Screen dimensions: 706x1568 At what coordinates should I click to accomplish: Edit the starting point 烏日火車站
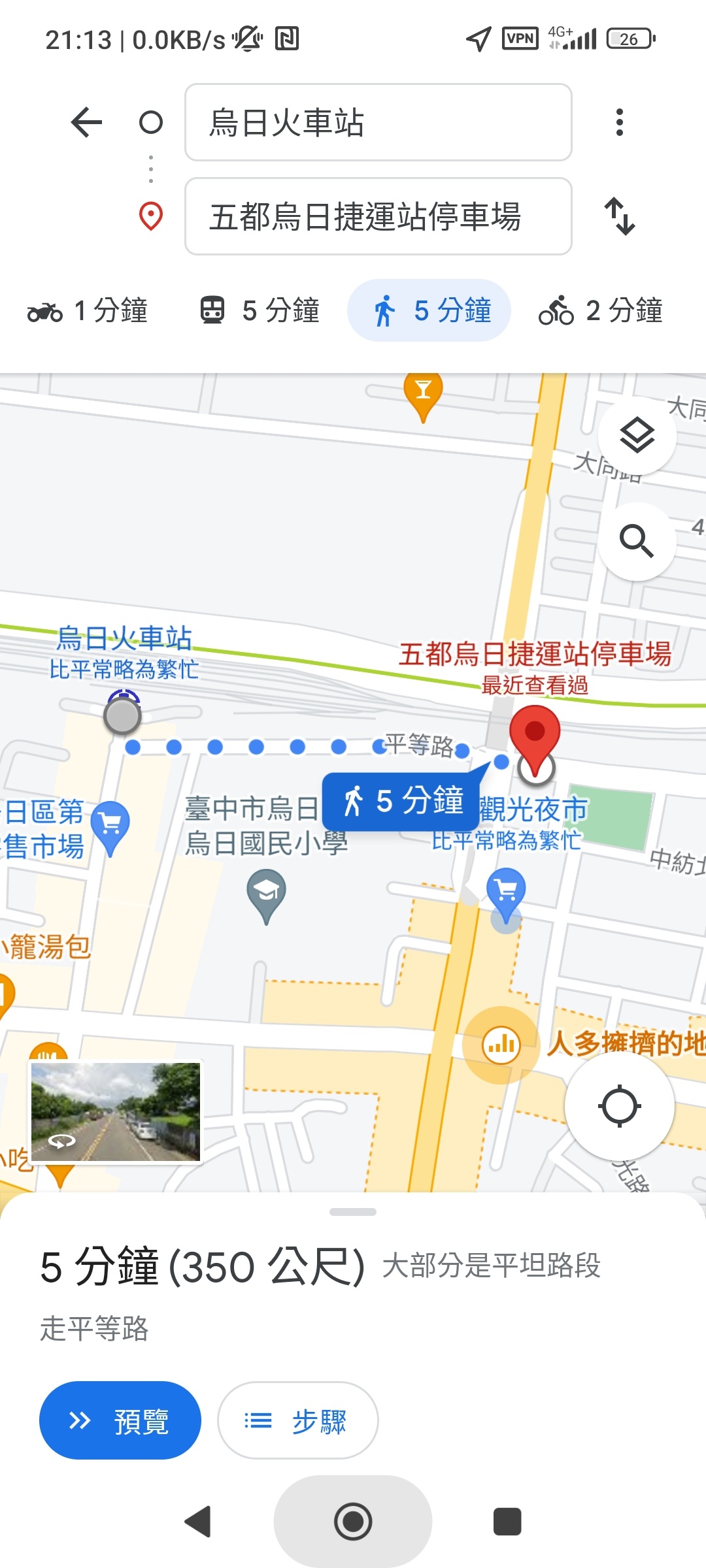pyautogui.click(x=378, y=122)
